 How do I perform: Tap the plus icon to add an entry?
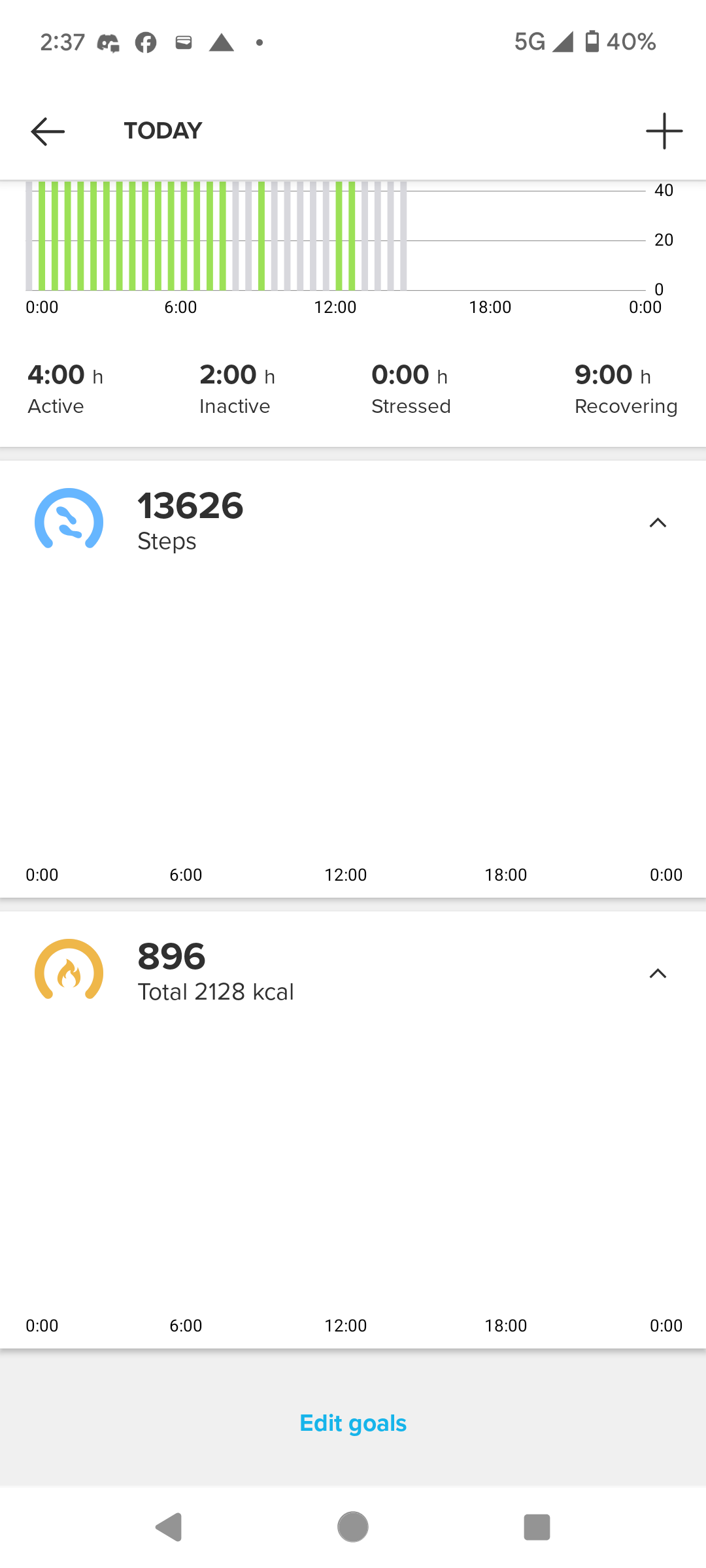pyautogui.click(x=664, y=131)
